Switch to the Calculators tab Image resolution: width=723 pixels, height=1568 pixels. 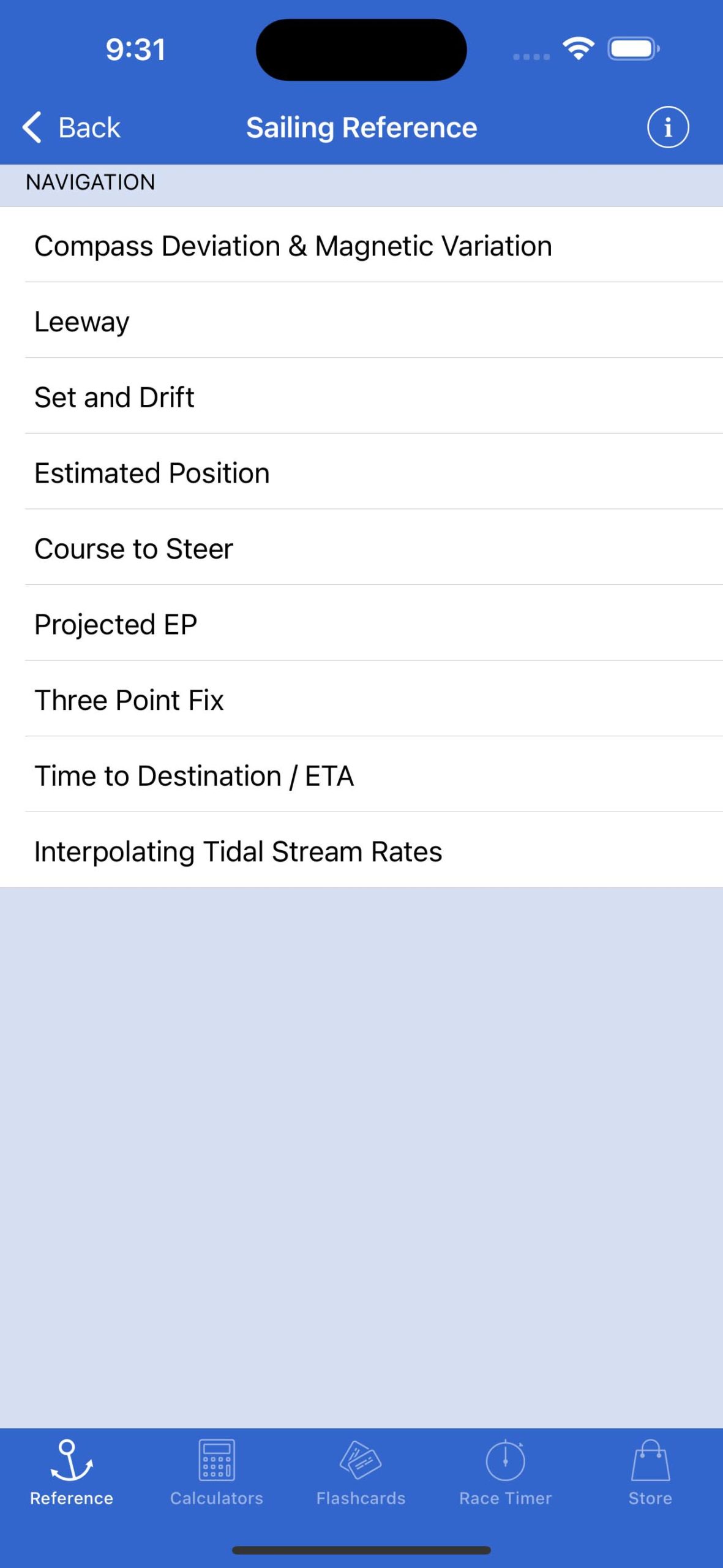pyautogui.click(x=217, y=1473)
